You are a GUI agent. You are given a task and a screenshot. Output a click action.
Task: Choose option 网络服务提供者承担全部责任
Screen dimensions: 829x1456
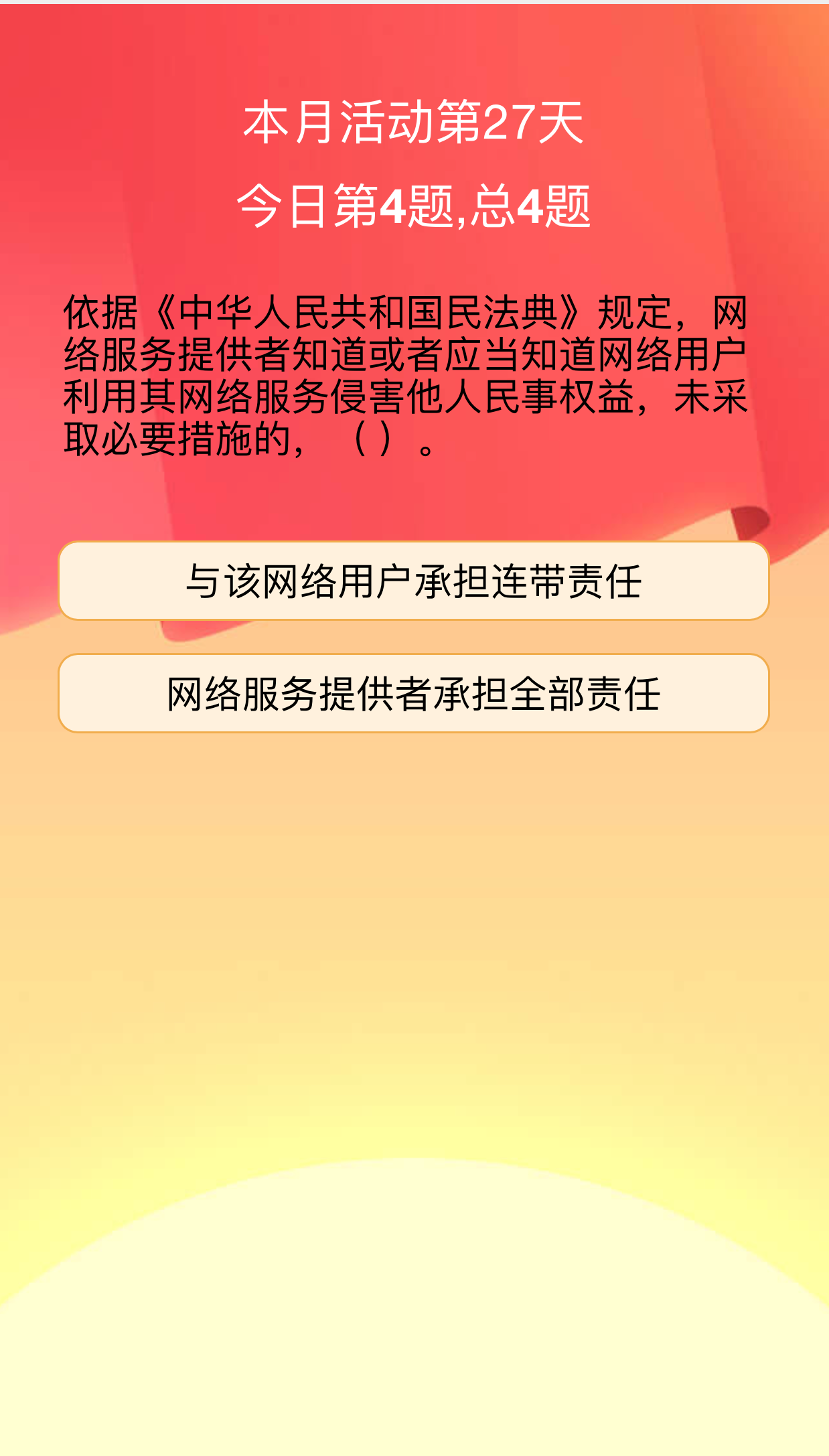click(414, 693)
